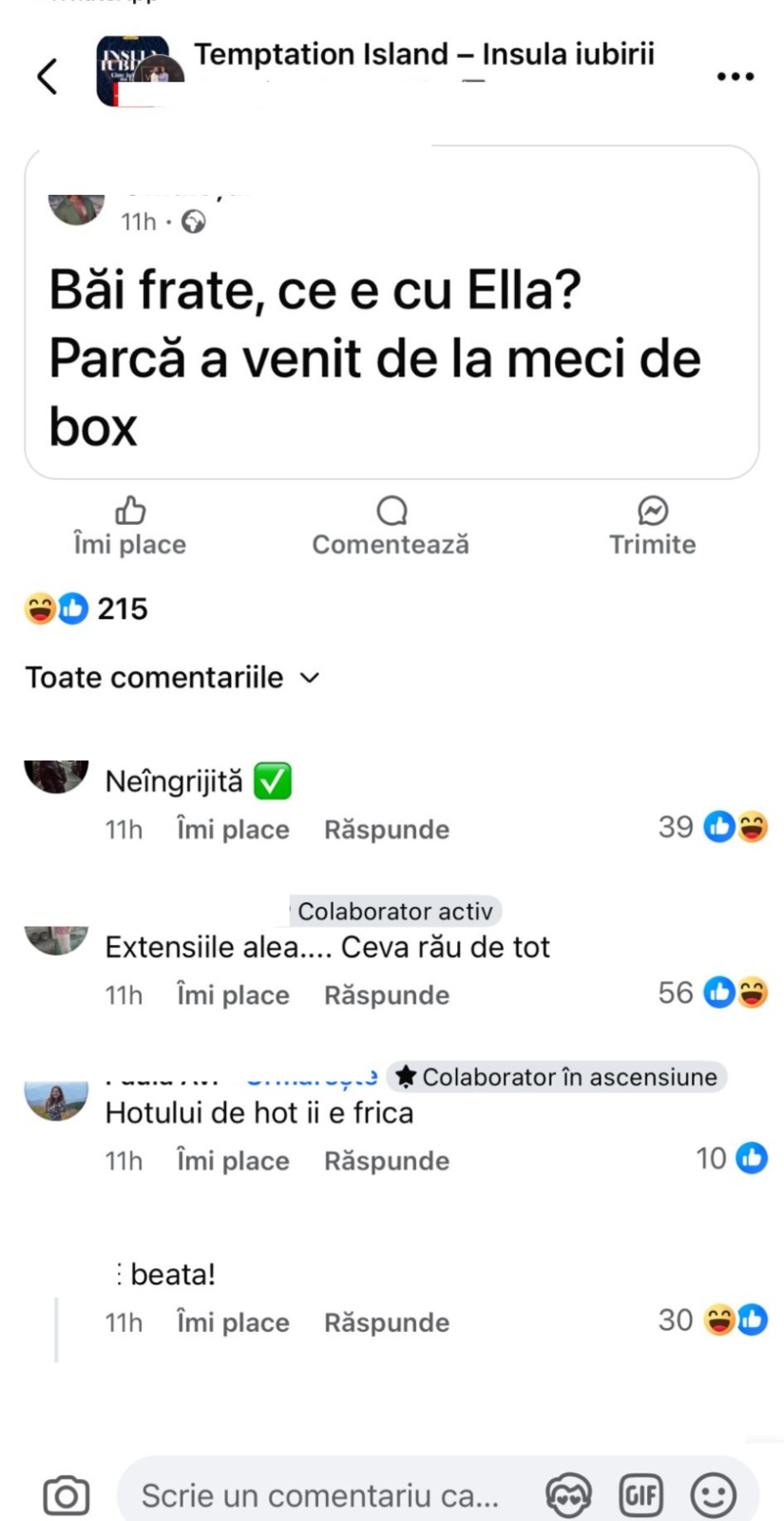Screen dimensions: 784x1521
Task: Reply to the "Hotului de hot" comment
Action: point(387,1161)
